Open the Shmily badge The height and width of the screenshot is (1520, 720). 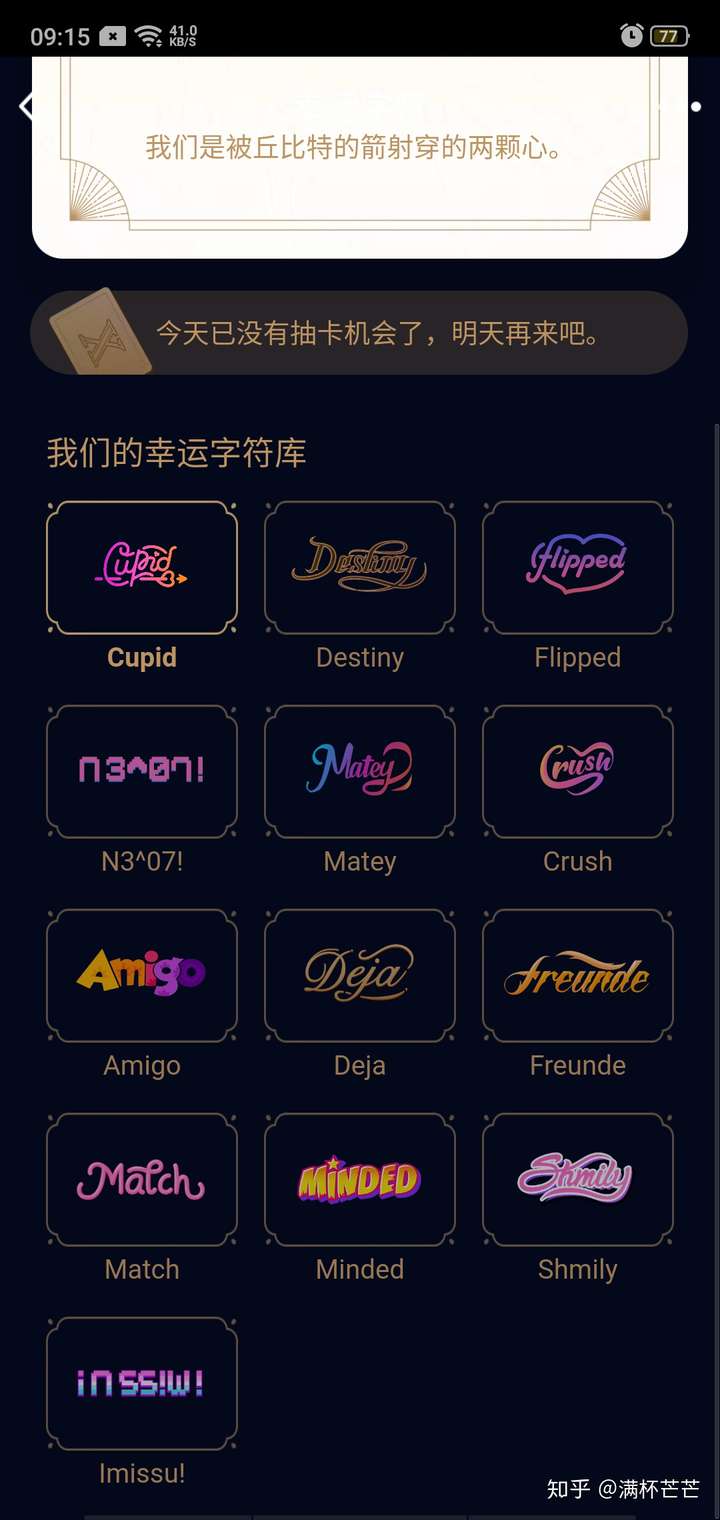[577, 1179]
